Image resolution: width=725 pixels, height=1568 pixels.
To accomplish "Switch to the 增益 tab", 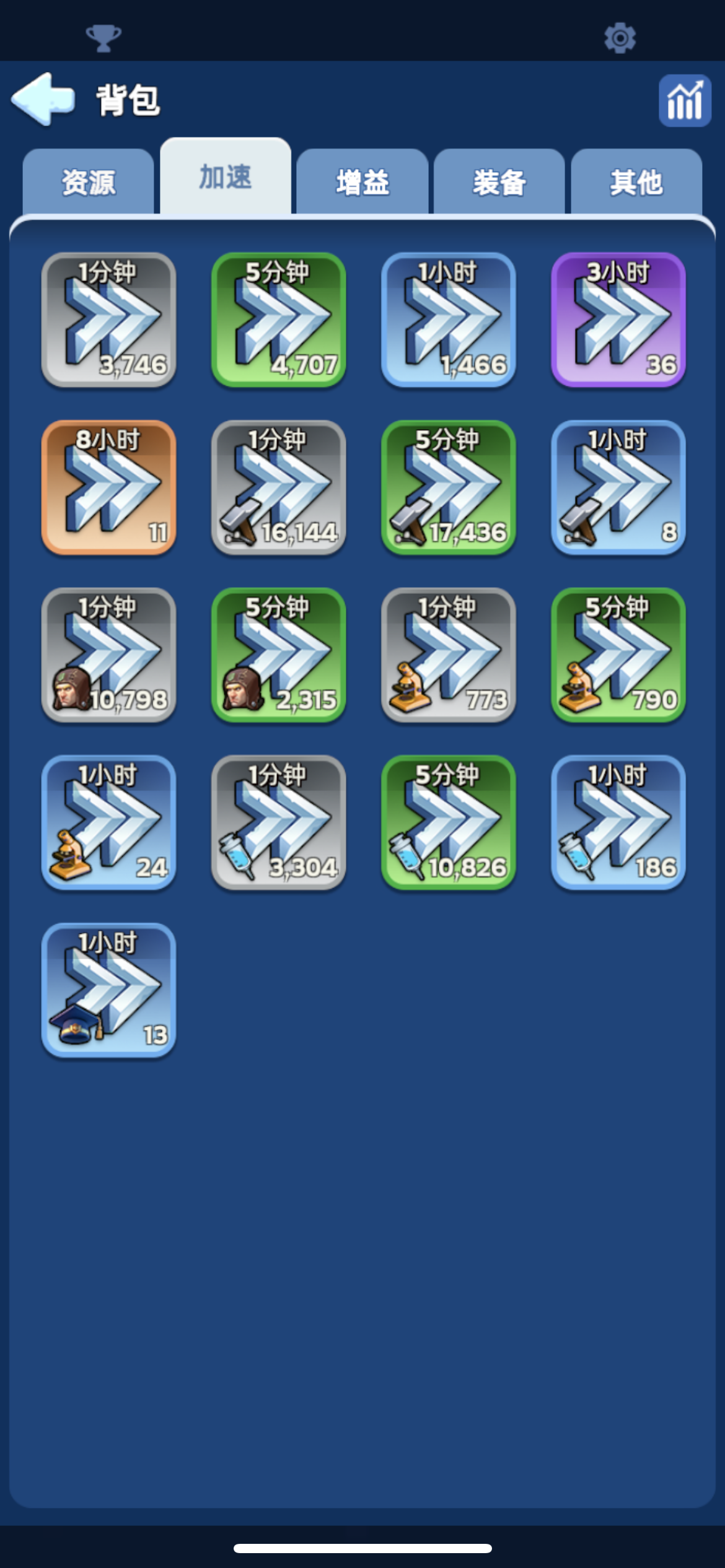I will click(x=362, y=182).
